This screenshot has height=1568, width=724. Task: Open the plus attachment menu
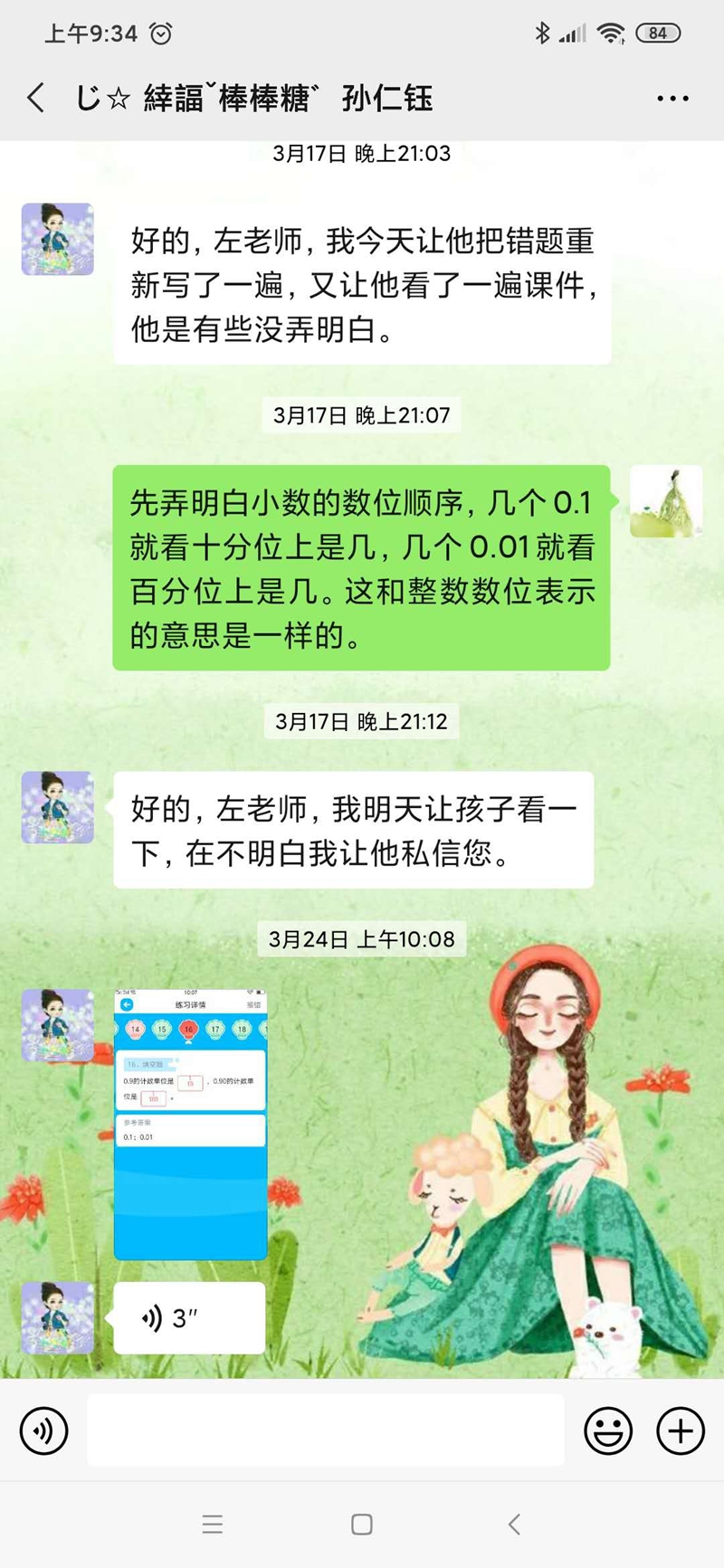(x=680, y=1430)
